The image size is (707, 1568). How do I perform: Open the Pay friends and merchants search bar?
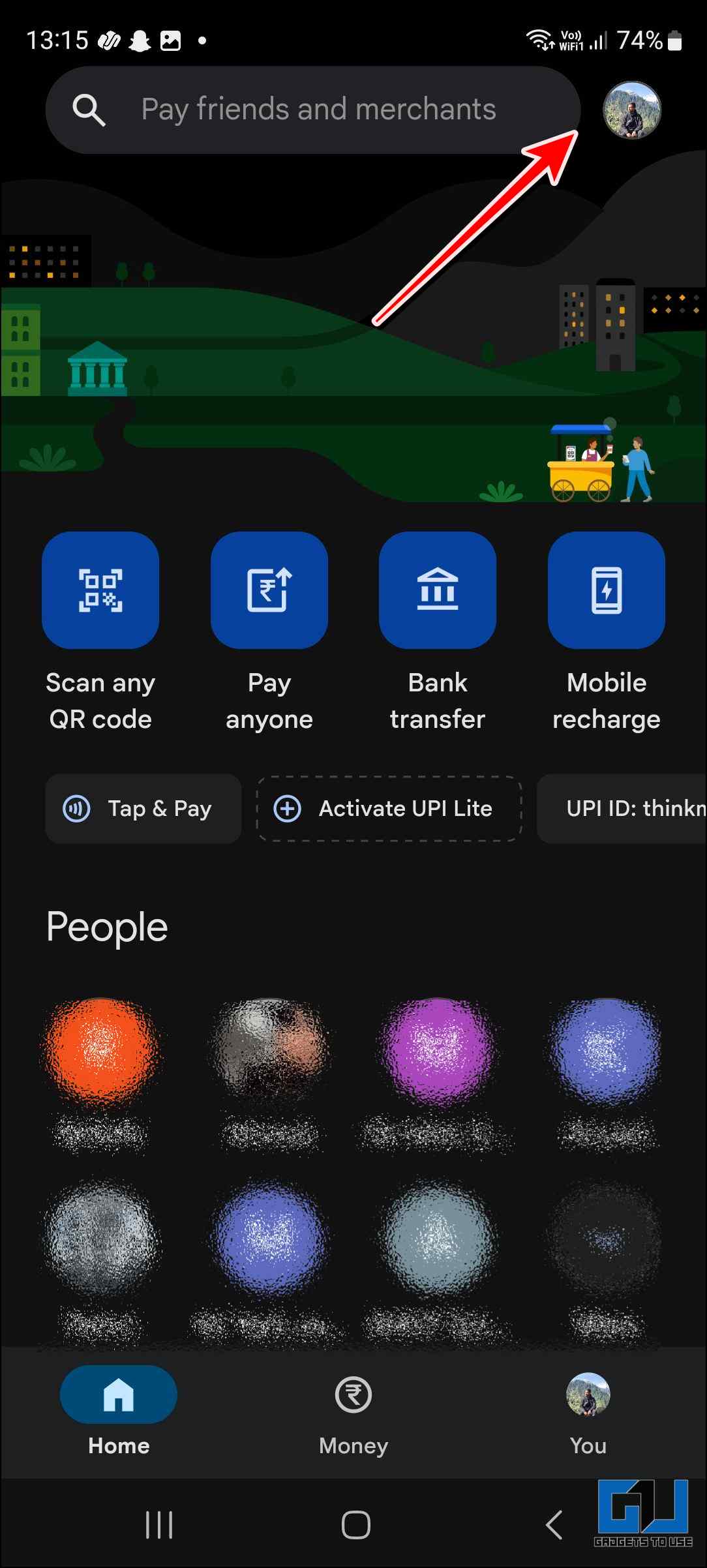coord(313,110)
